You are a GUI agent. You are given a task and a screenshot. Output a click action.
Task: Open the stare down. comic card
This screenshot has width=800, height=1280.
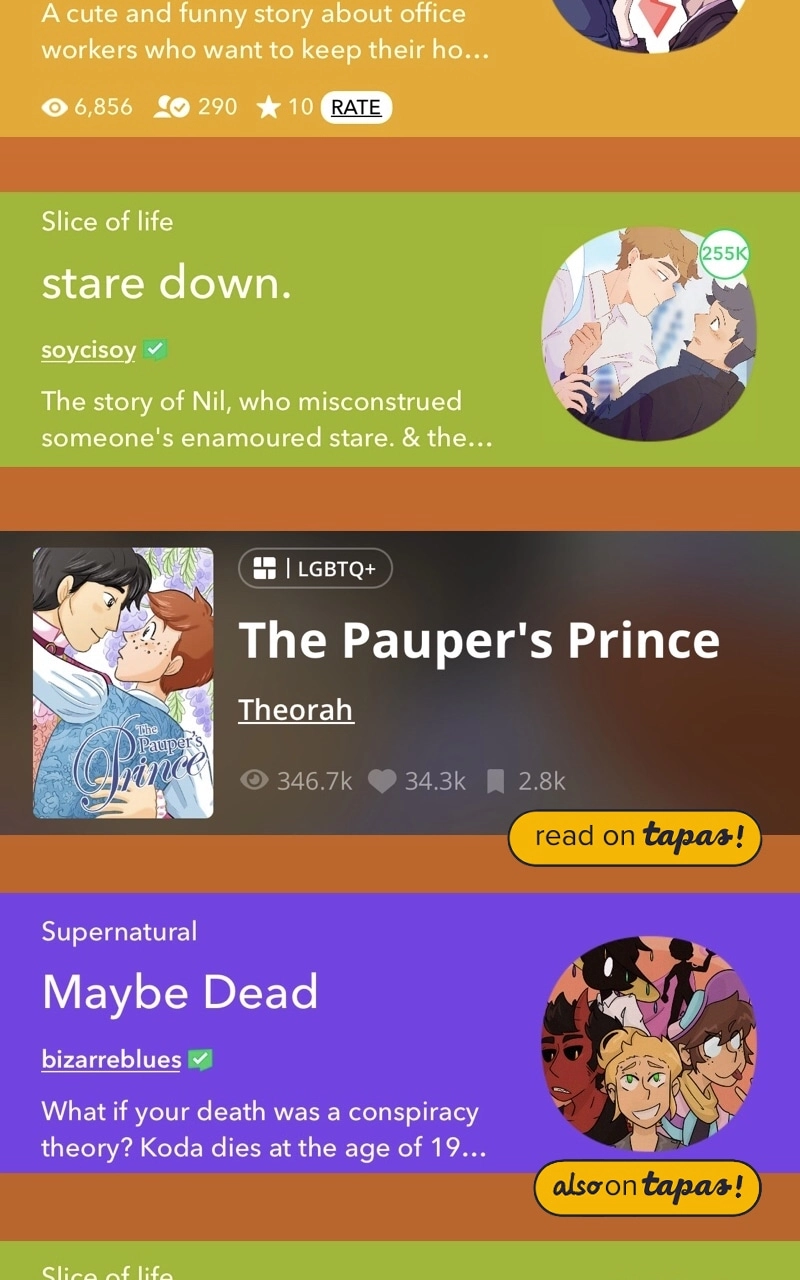click(400, 329)
